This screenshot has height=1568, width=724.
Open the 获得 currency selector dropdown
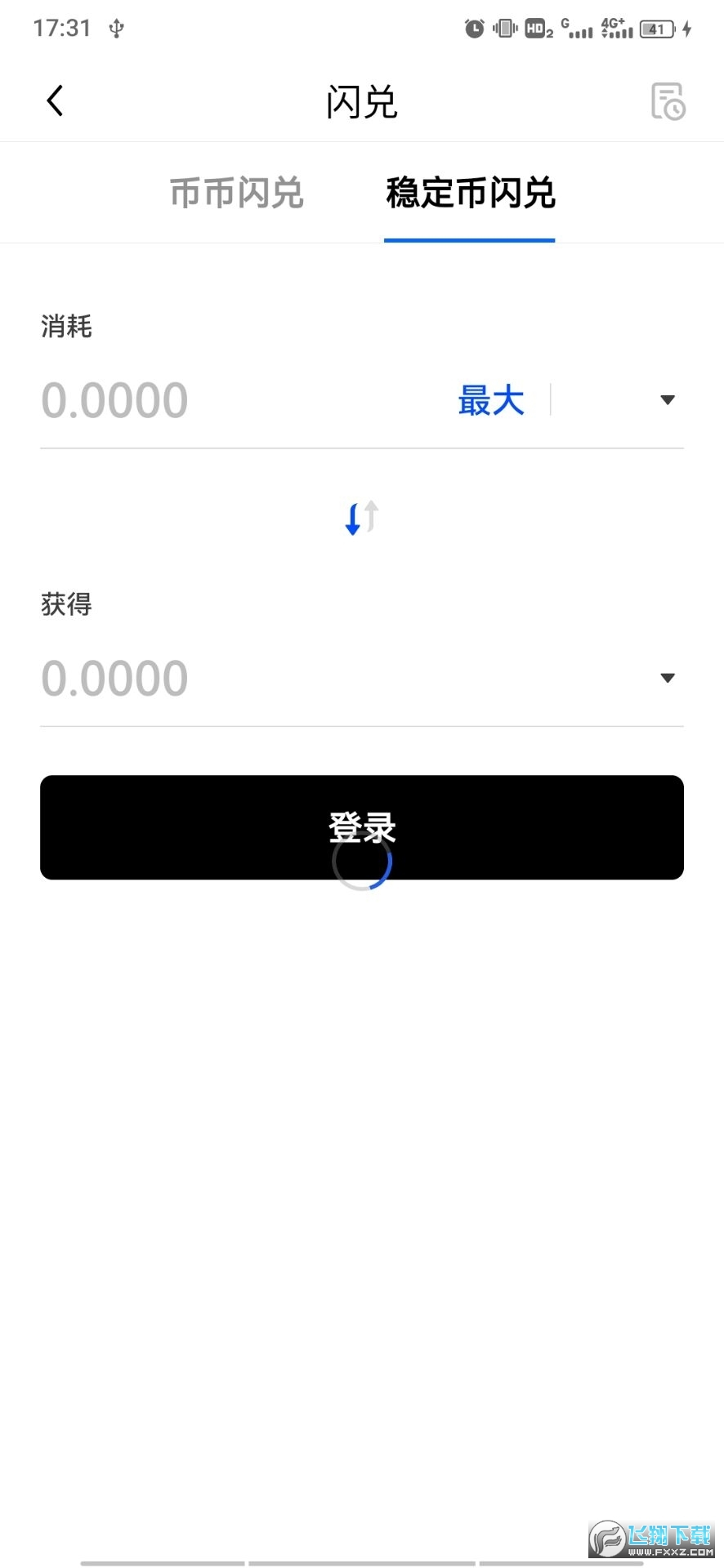coord(668,677)
